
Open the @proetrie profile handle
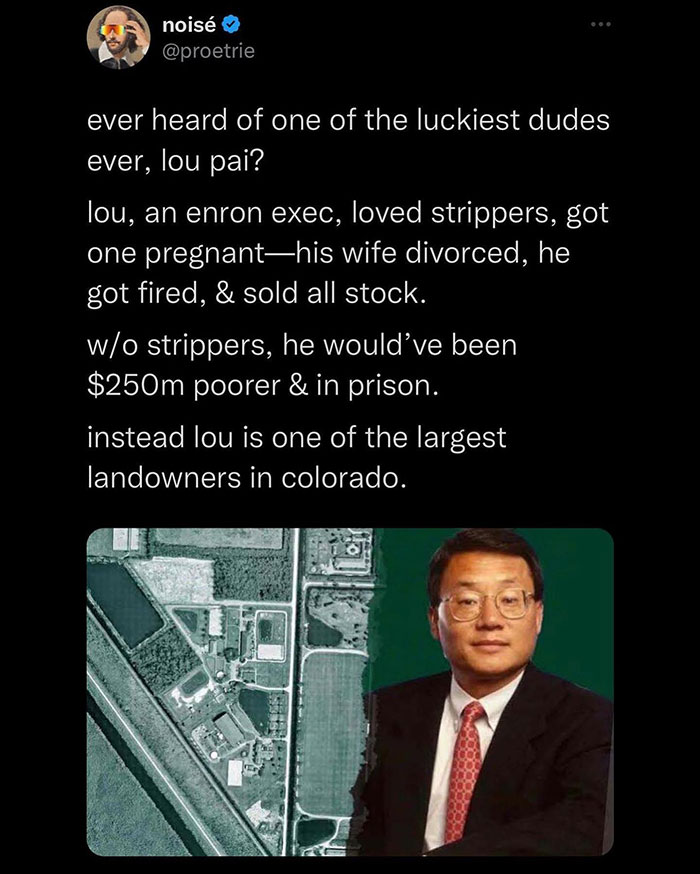tap(208, 51)
